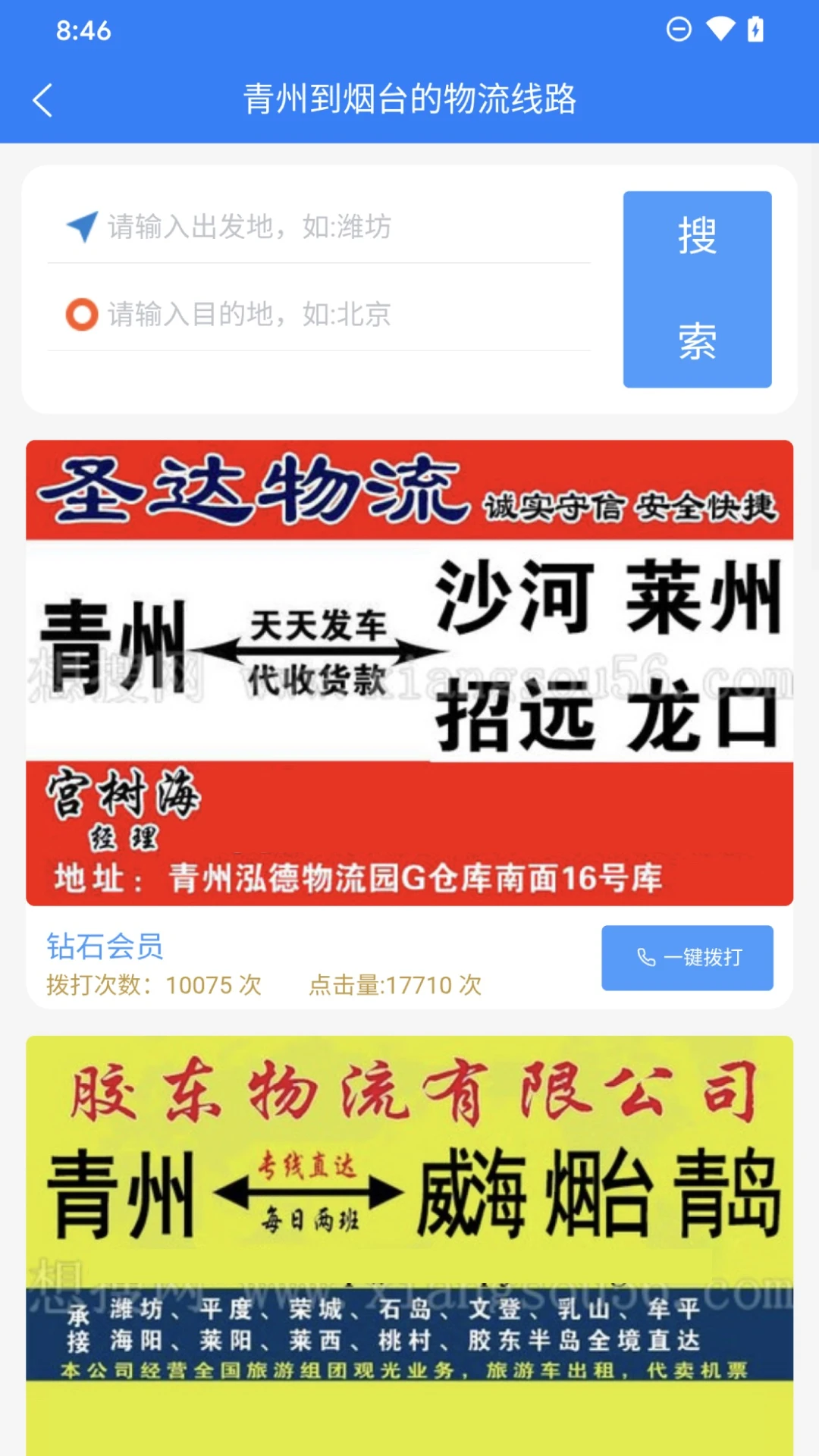819x1456 pixels.
Task: Tap 一键拨打 to call 圣达物流
Action: pos(687,958)
